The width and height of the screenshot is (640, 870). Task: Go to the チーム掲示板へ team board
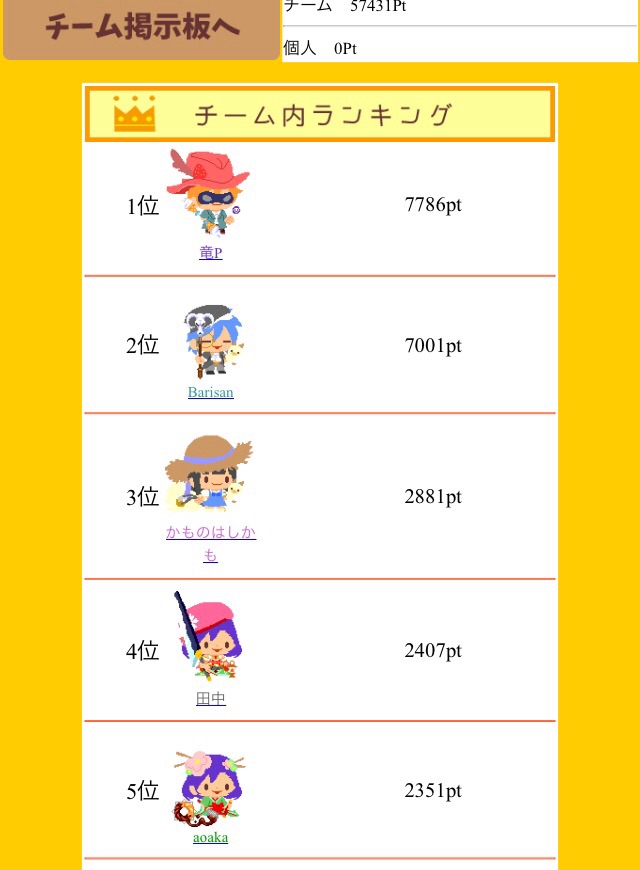pos(141,29)
